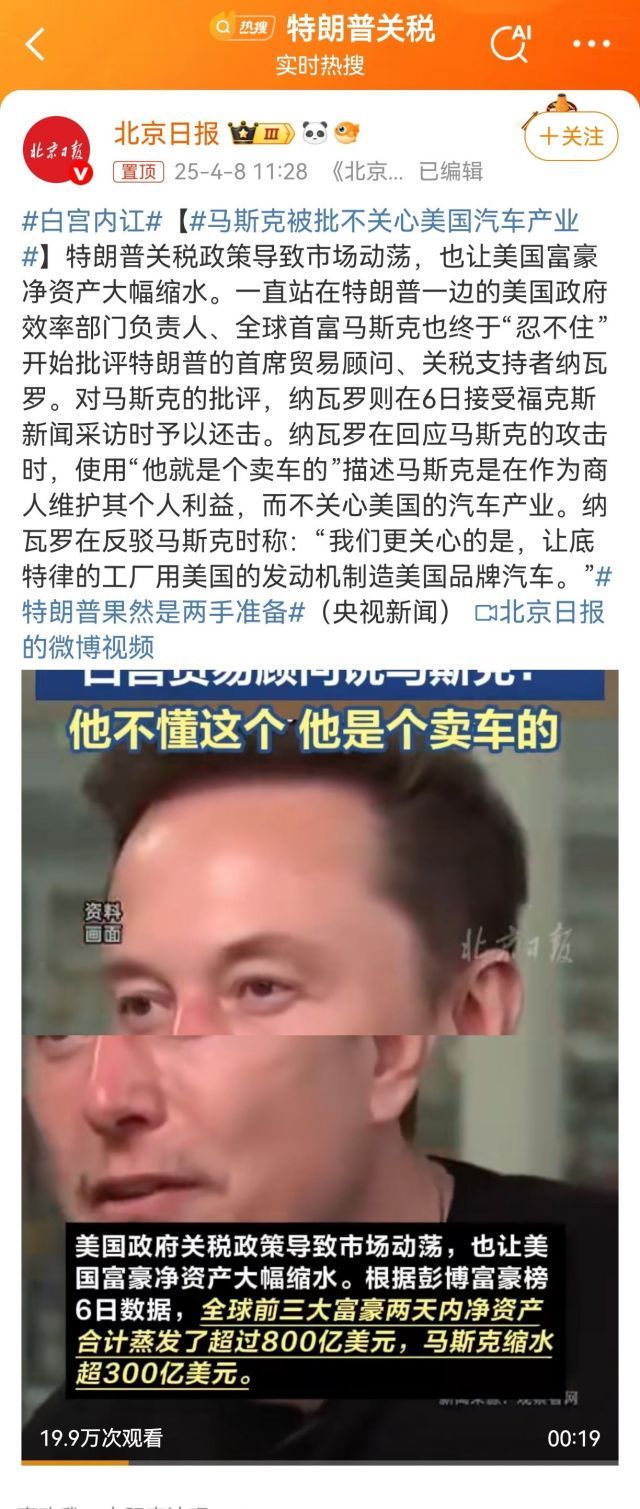Open the #白宫内讧# hashtag
640x1509 pixels.
tap(92, 222)
